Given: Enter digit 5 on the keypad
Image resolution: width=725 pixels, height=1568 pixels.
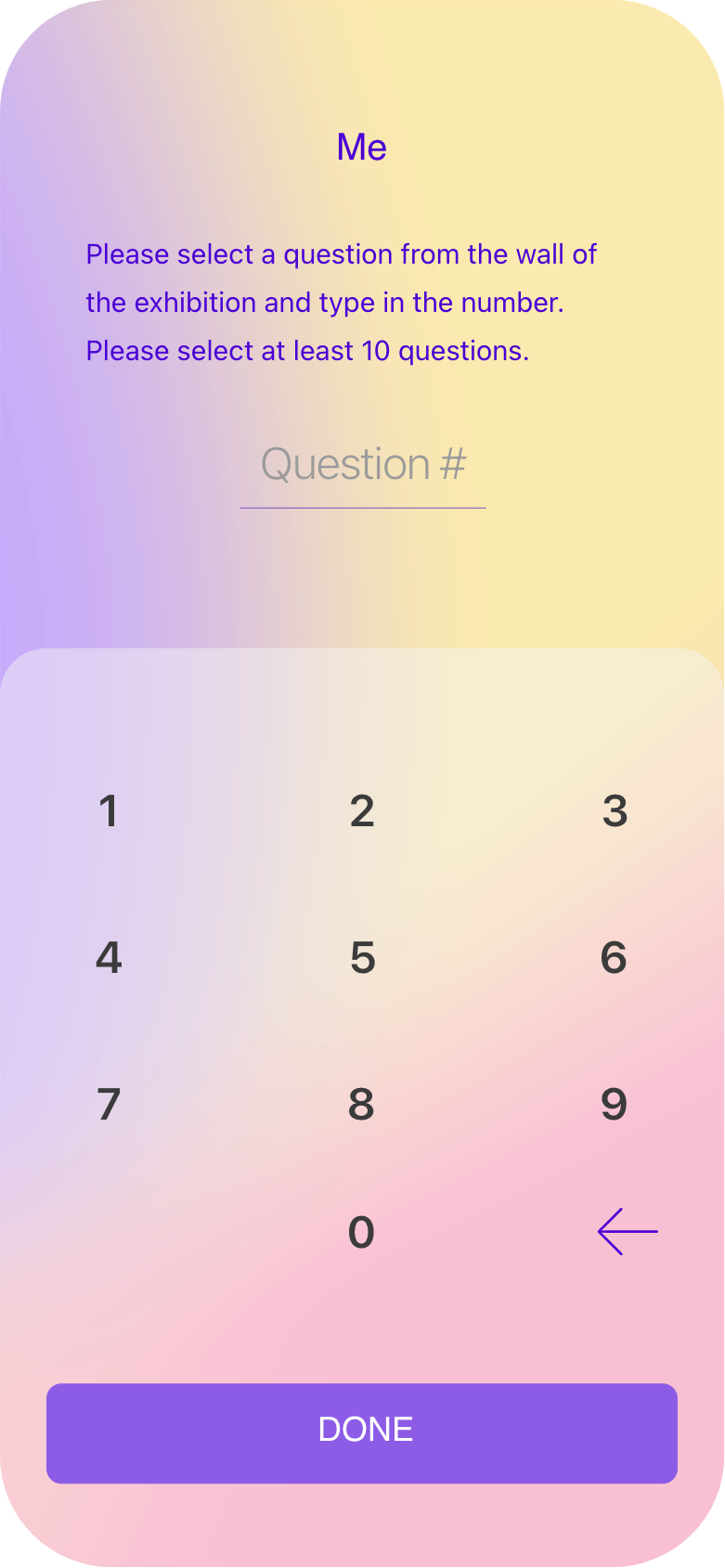Looking at the screenshot, I should 362,958.
